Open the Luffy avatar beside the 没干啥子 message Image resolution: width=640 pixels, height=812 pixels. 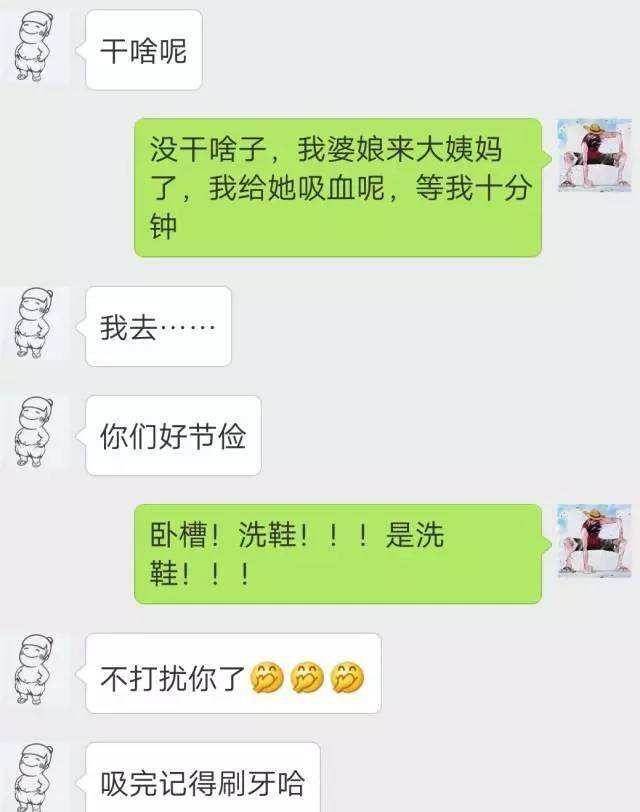tap(594, 157)
